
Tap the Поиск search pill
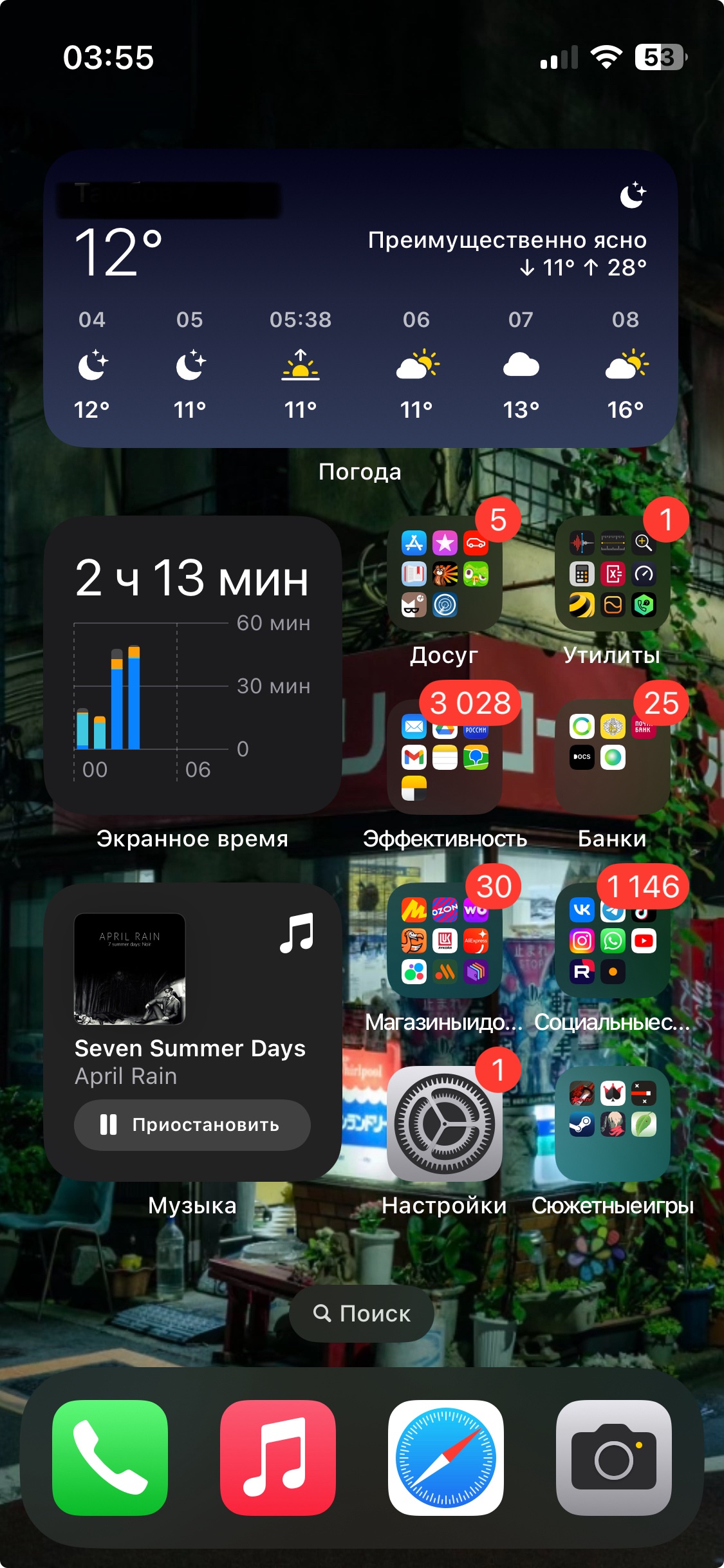[x=361, y=1314]
